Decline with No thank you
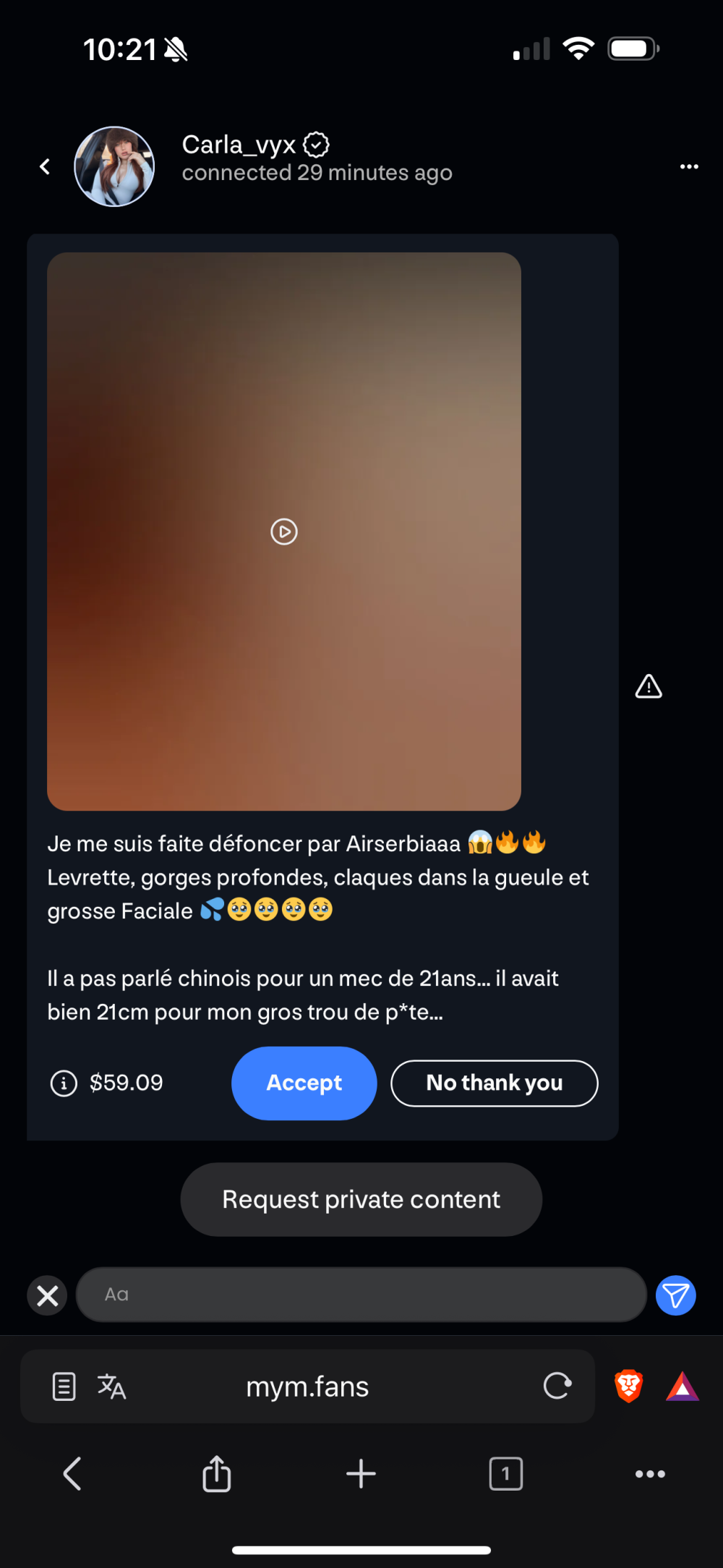The width and height of the screenshot is (723, 1568). [495, 1083]
